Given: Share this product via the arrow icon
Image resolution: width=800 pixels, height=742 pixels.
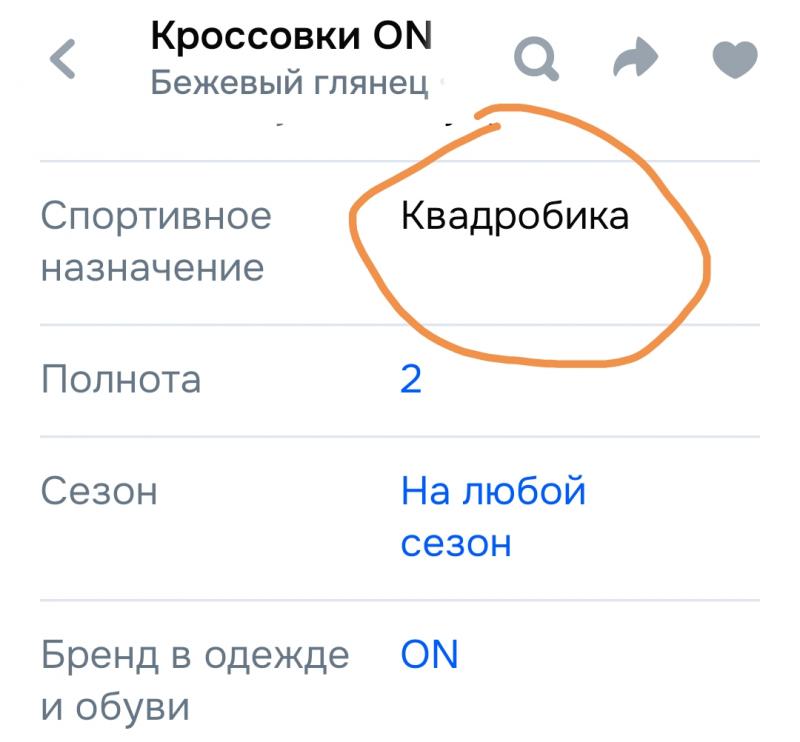Looking at the screenshot, I should point(636,61).
